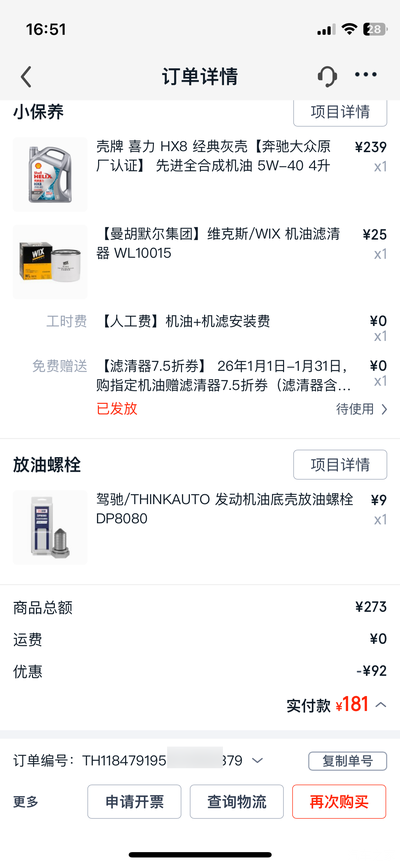400x866 pixels.
Task: Copy the order number with 复制单号
Action: (348, 761)
